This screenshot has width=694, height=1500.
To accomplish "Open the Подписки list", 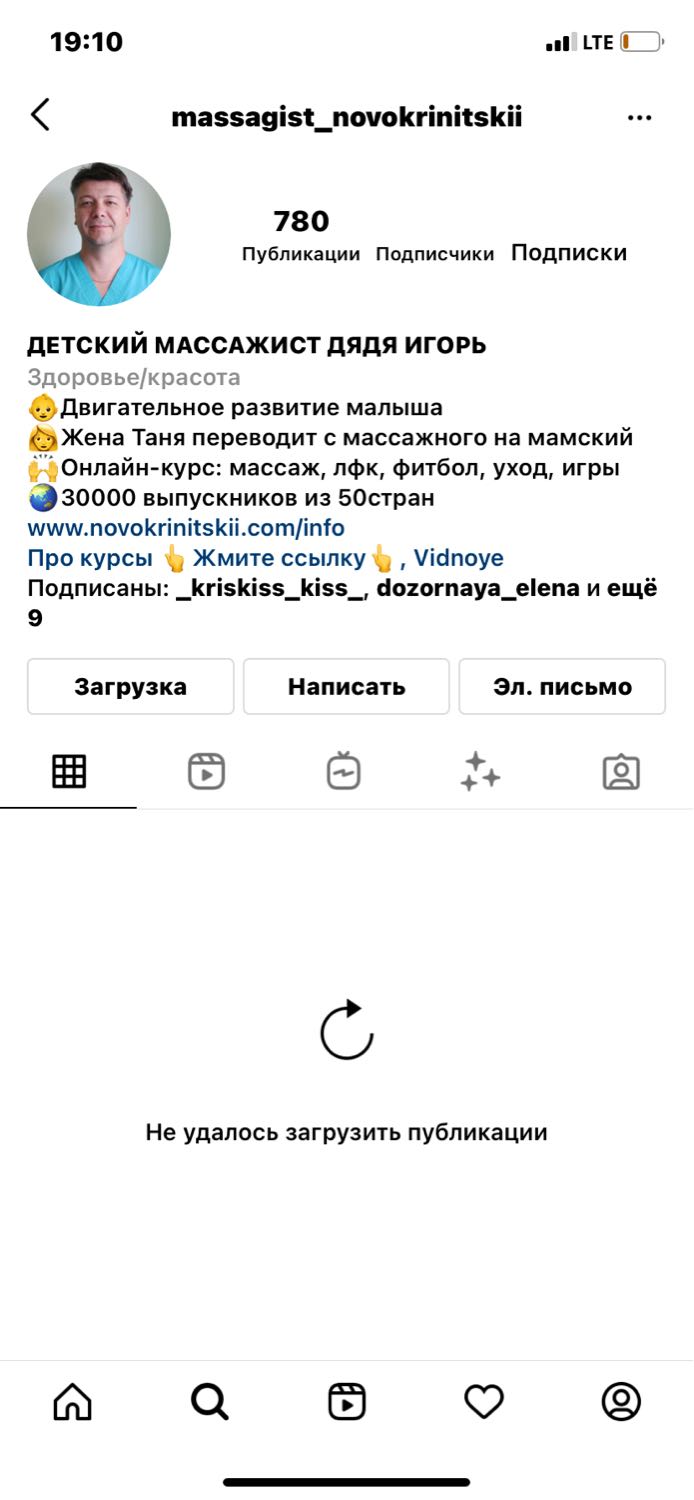I will (x=569, y=253).
